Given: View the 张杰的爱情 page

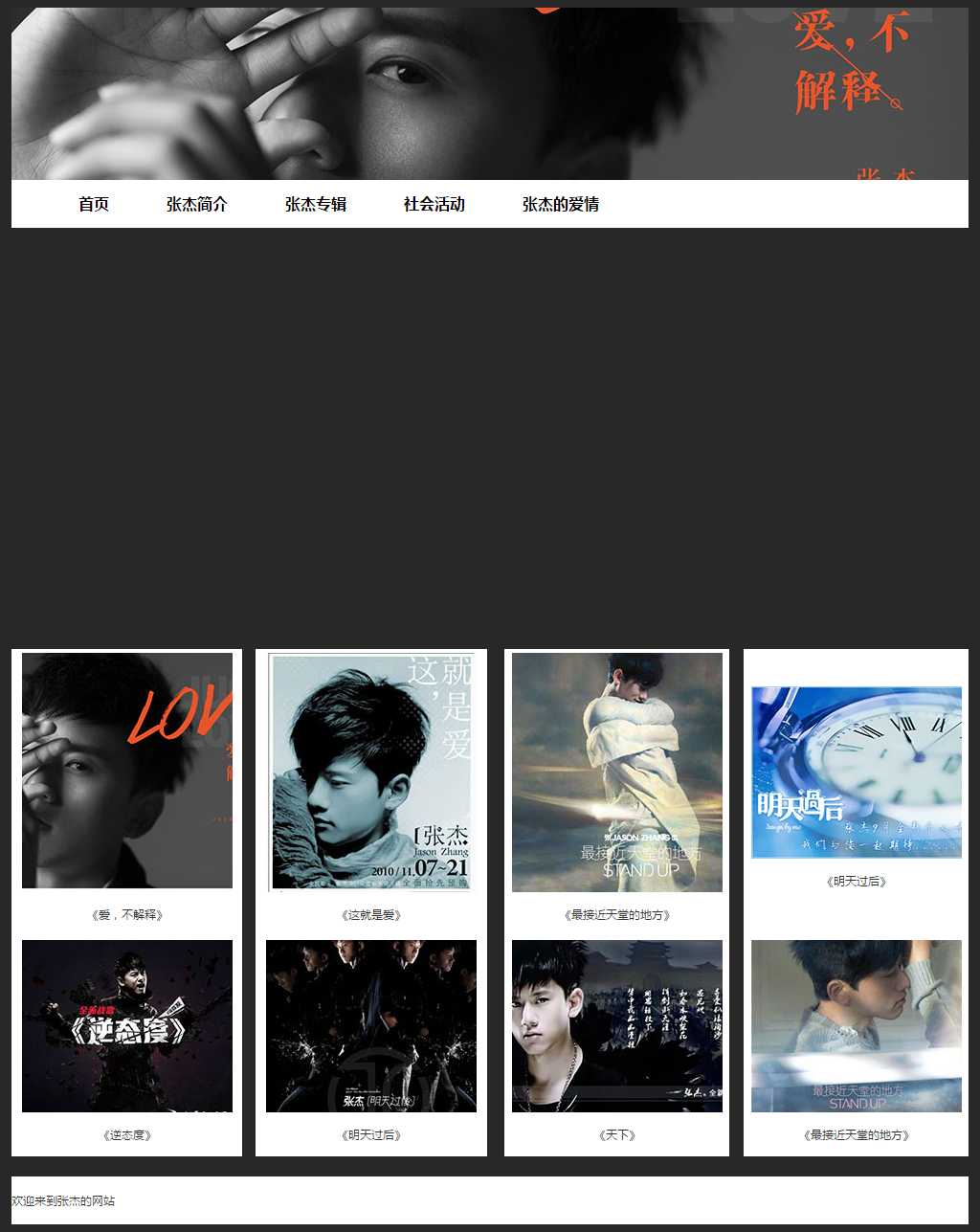Looking at the screenshot, I should [560, 204].
